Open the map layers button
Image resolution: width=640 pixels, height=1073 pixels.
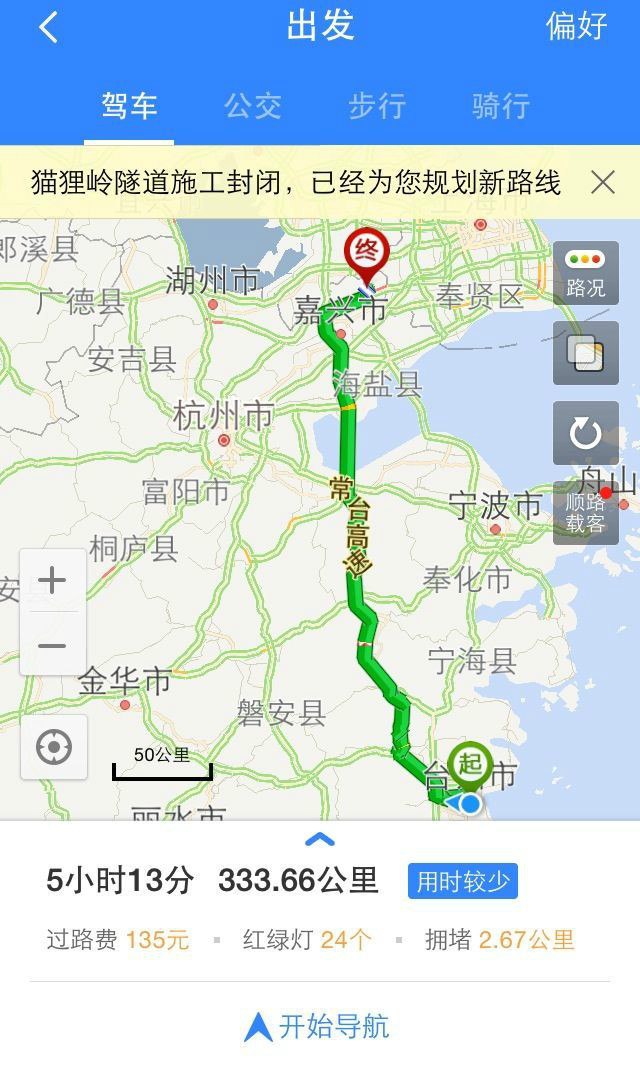[585, 353]
